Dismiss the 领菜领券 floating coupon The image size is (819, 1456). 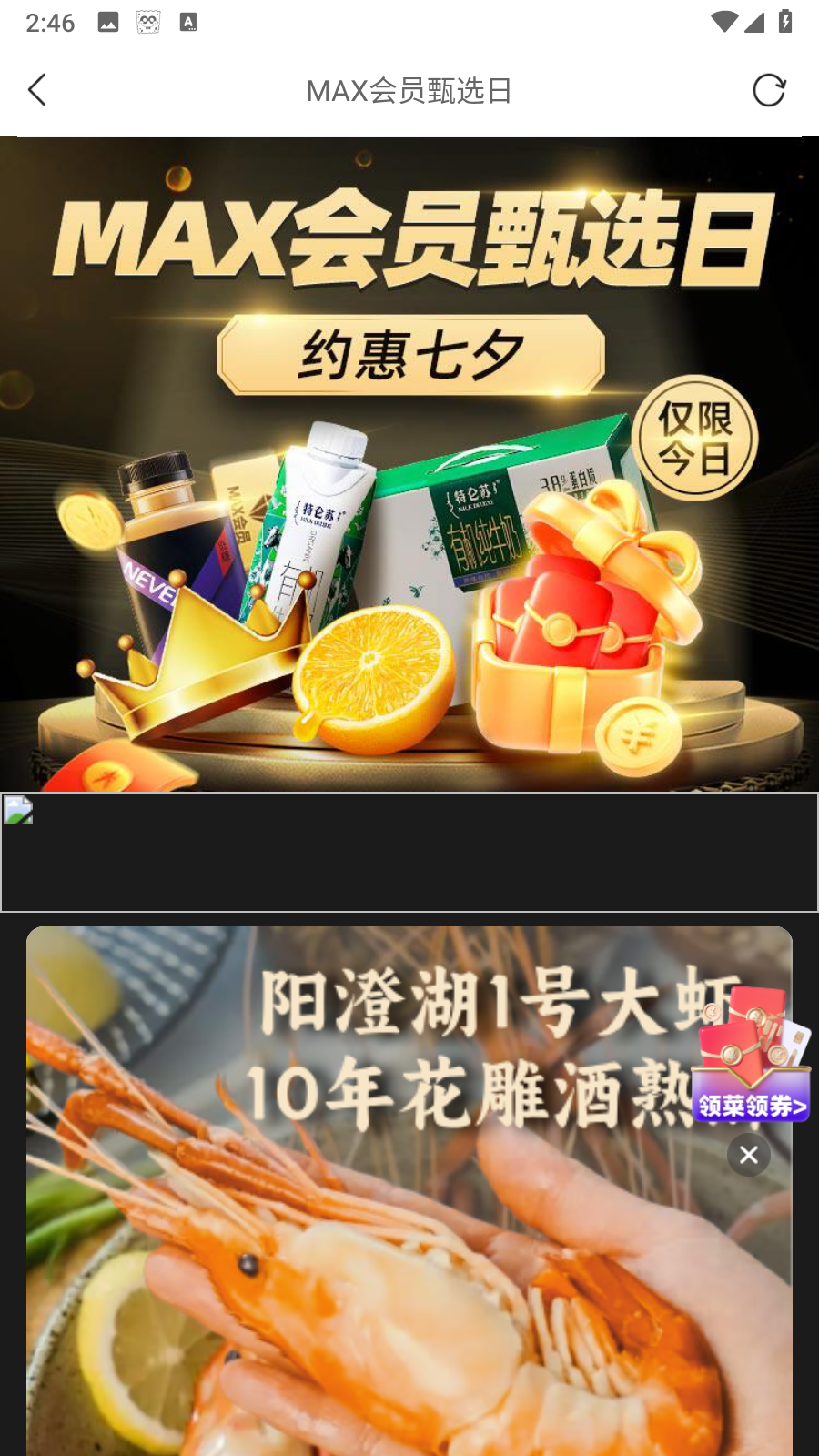click(x=749, y=1155)
